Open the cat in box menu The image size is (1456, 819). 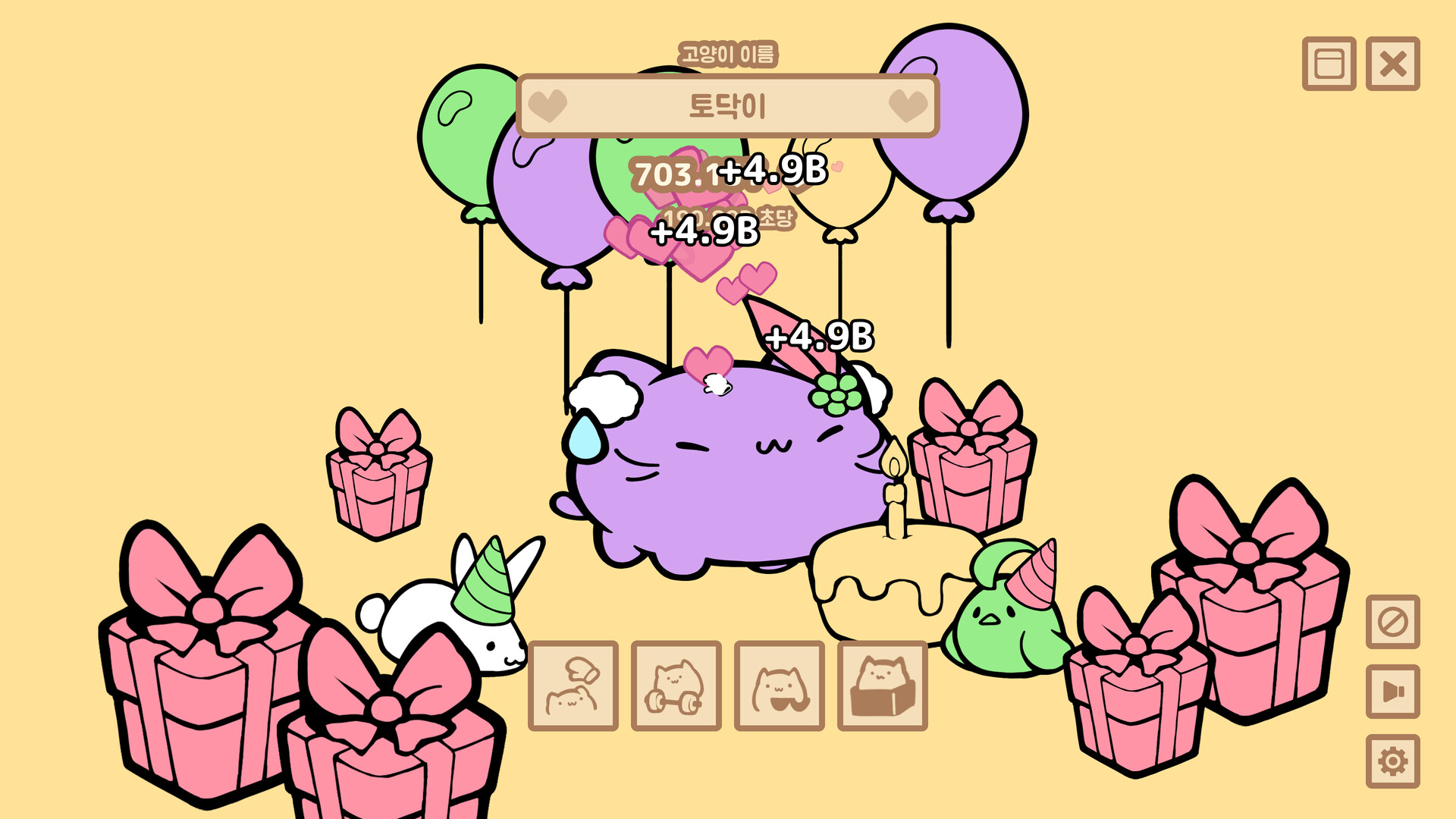[882, 686]
